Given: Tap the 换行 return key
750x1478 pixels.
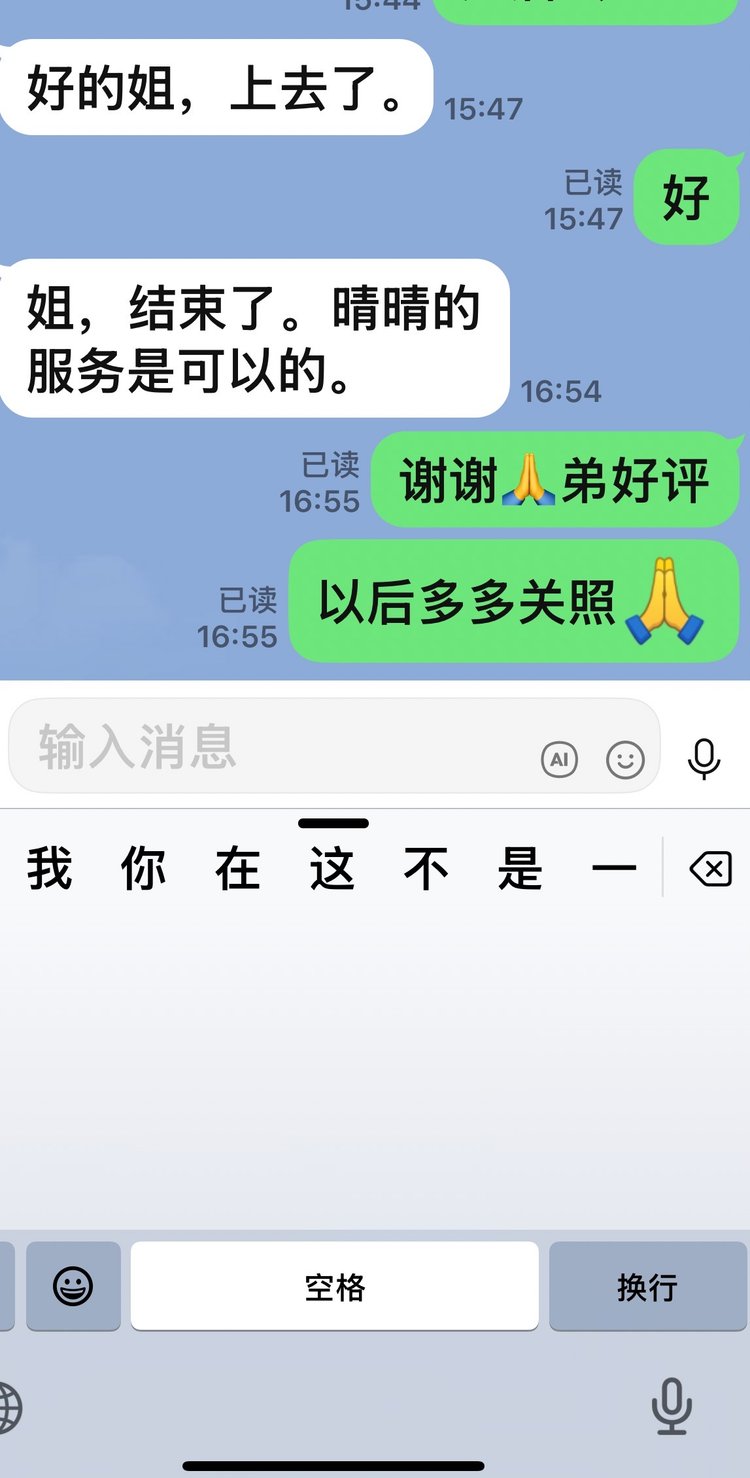Looking at the screenshot, I should coord(647,1286).
